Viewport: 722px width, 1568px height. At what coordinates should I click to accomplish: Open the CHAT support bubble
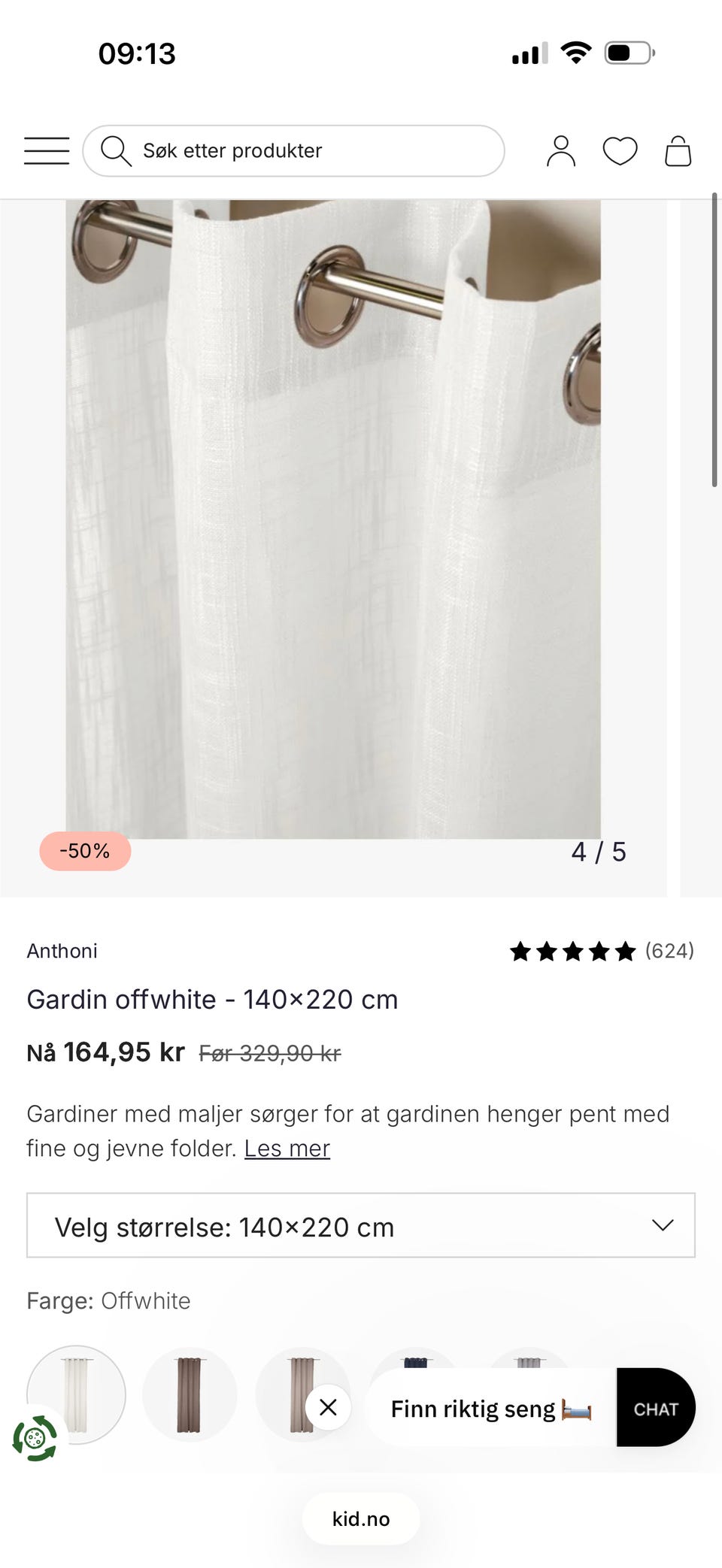coord(655,1407)
